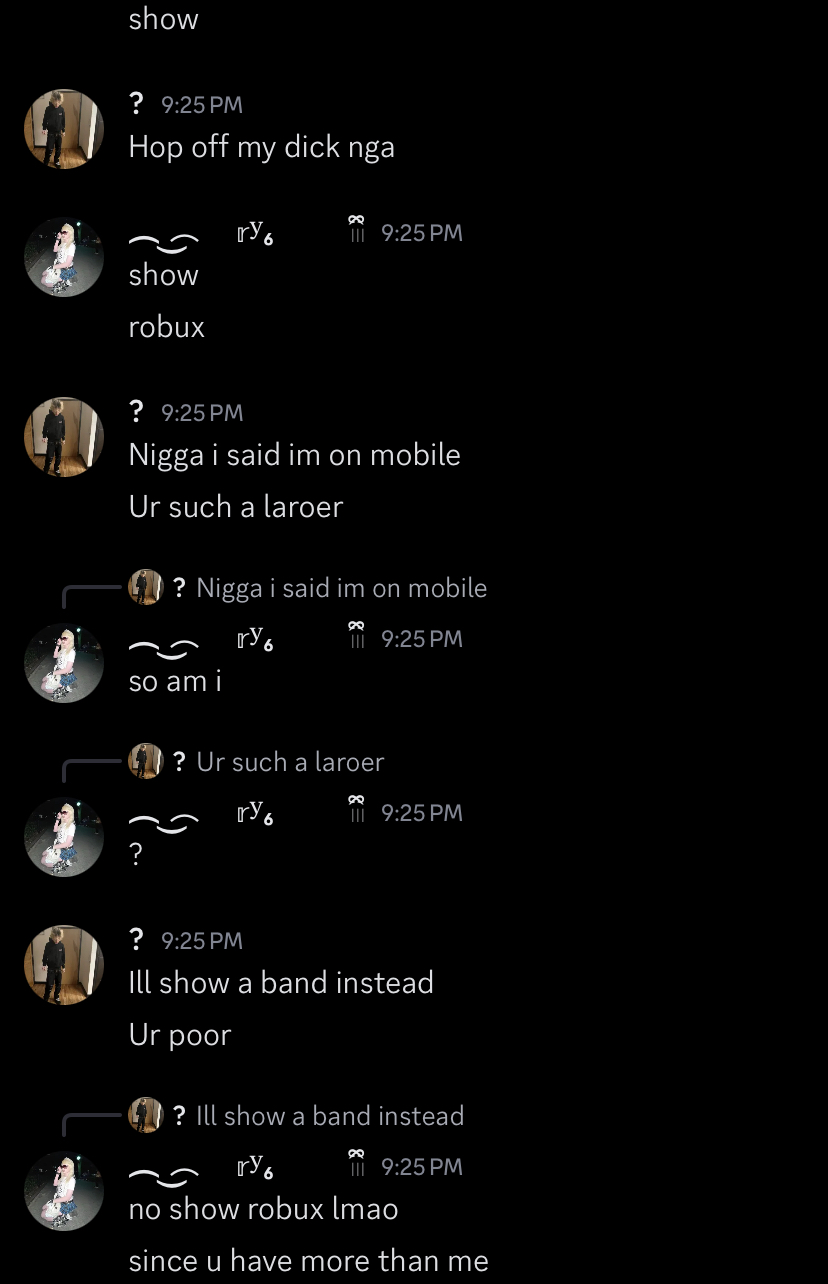Screen dimensions: 828x1284
Task: Tap the quoted reply above "so am i"
Action: click(x=341, y=588)
